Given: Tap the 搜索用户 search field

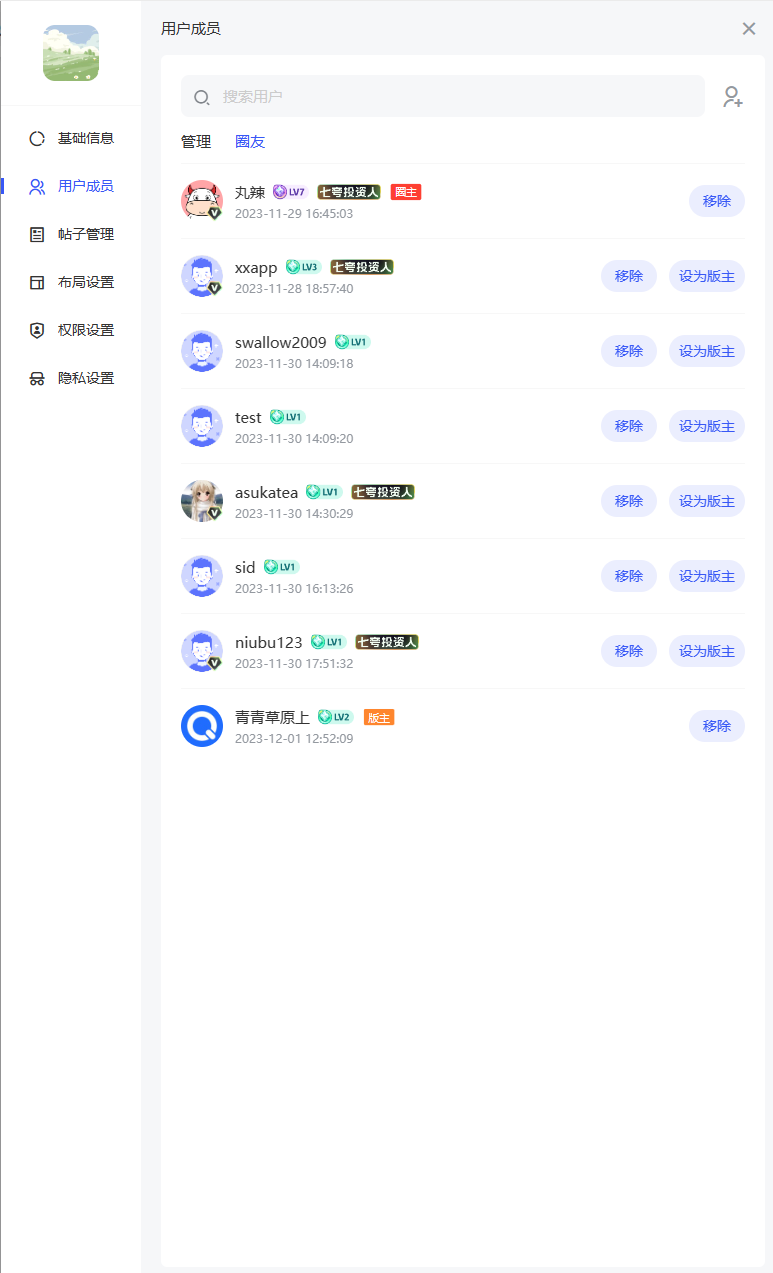Looking at the screenshot, I should (x=442, y=97).
